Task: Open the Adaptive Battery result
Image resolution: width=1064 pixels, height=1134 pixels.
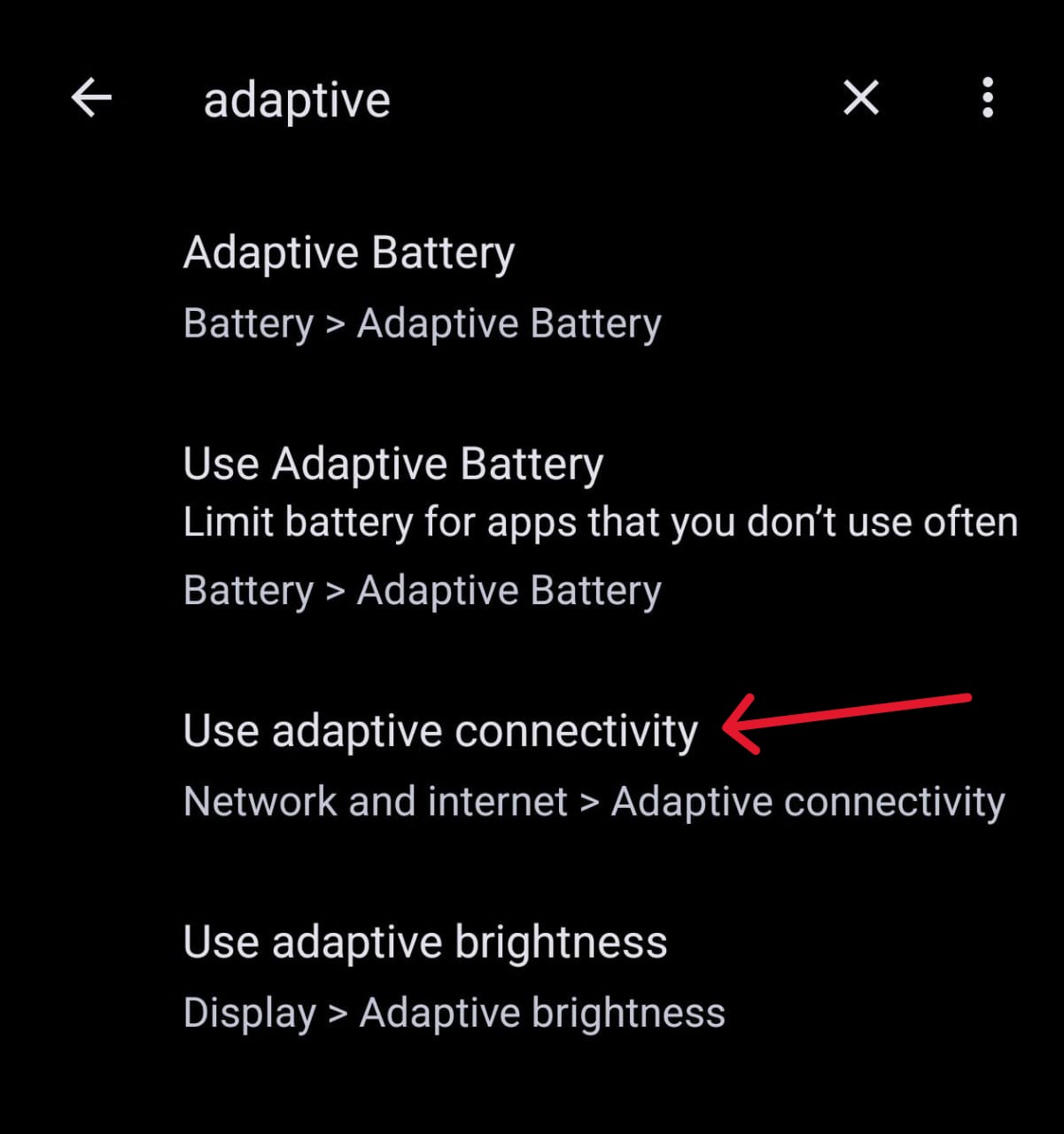Action: click(422, 286)
